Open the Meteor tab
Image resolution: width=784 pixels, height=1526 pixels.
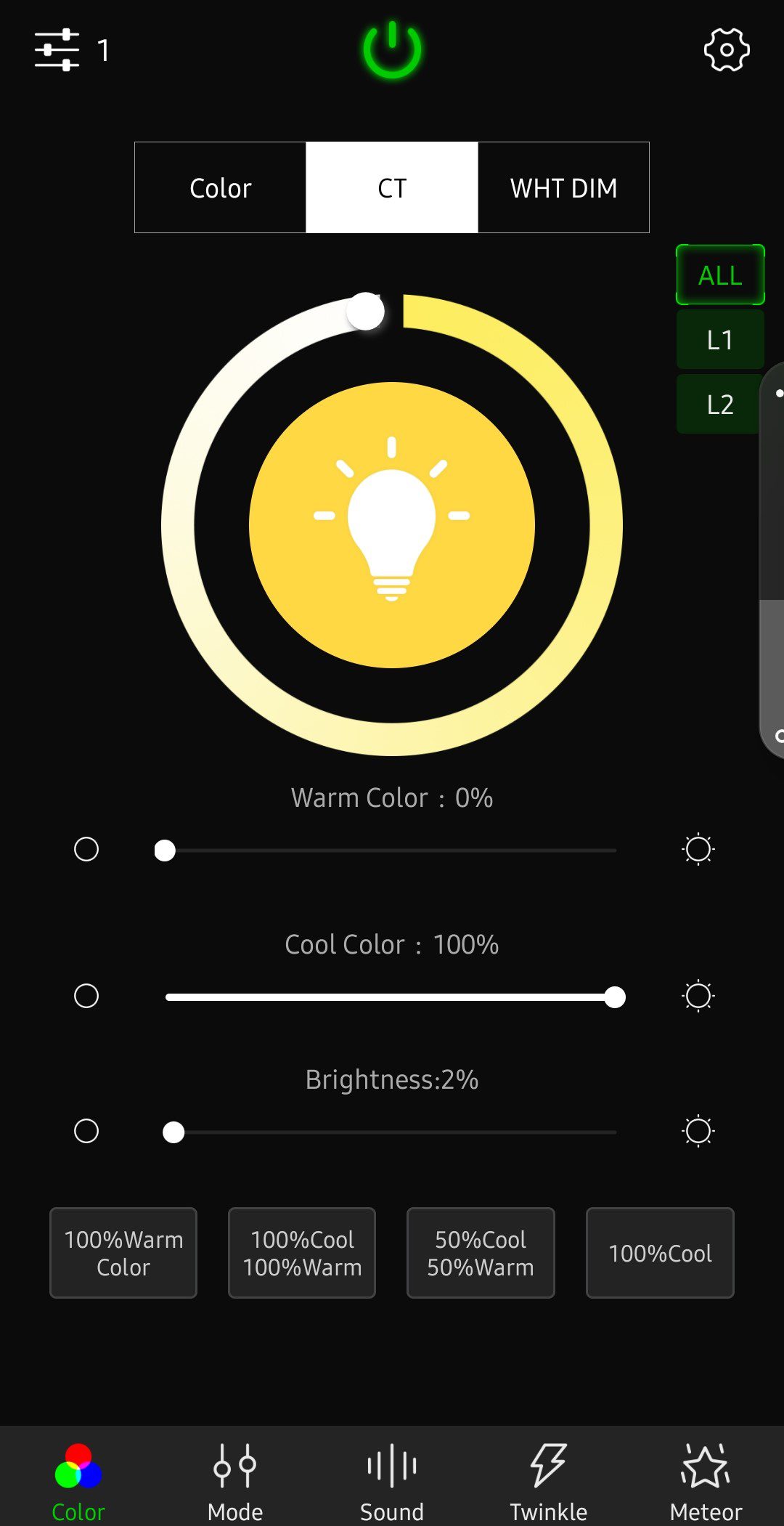tap(706, 1482)
